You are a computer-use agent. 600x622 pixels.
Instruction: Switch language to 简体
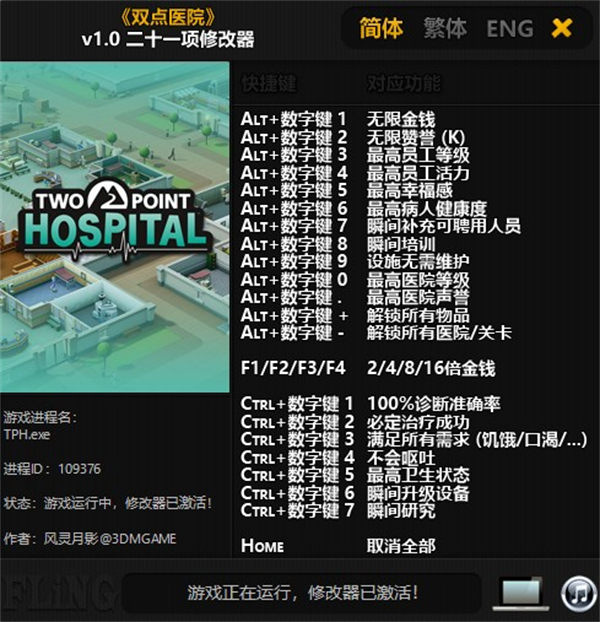381,28
